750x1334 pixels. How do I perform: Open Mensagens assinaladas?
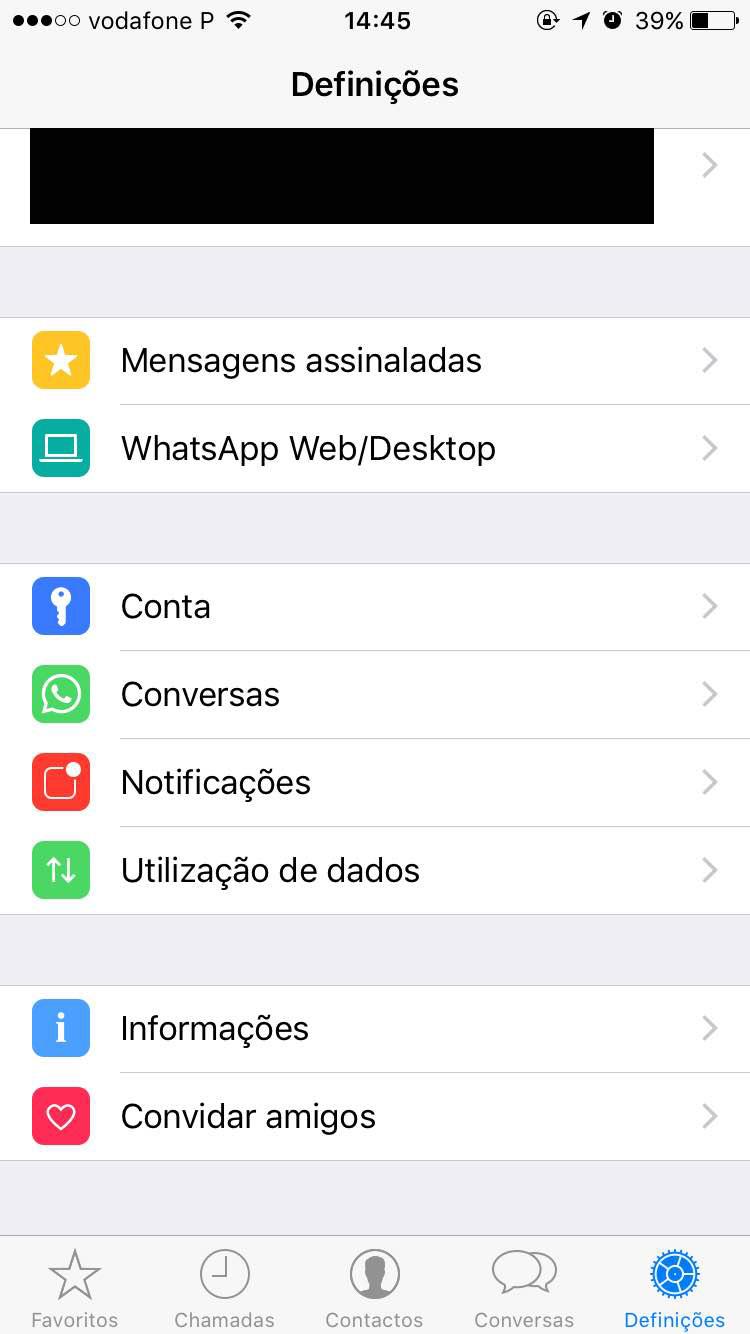(375, 361)
